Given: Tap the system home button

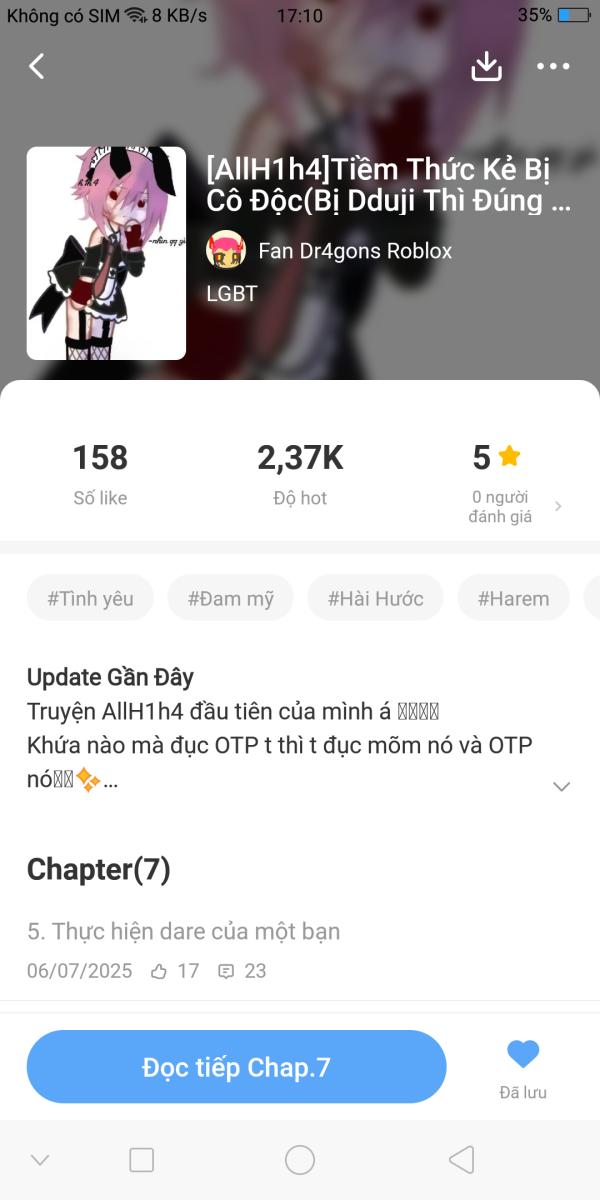Looking at the screenshot, I should (300, 1160).
